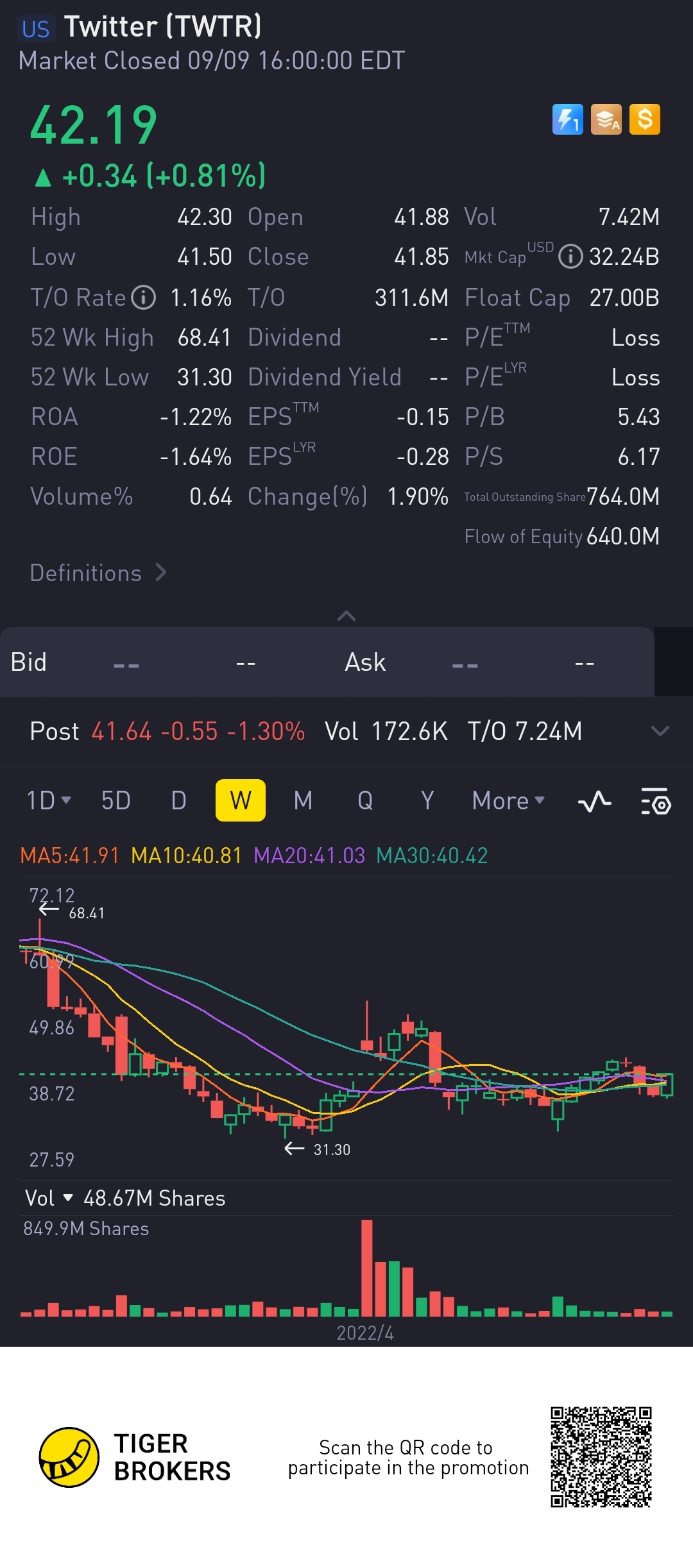This screenshot has height=1568, width=693.
Task: Switch to the 5D chart
Action: 116,800
